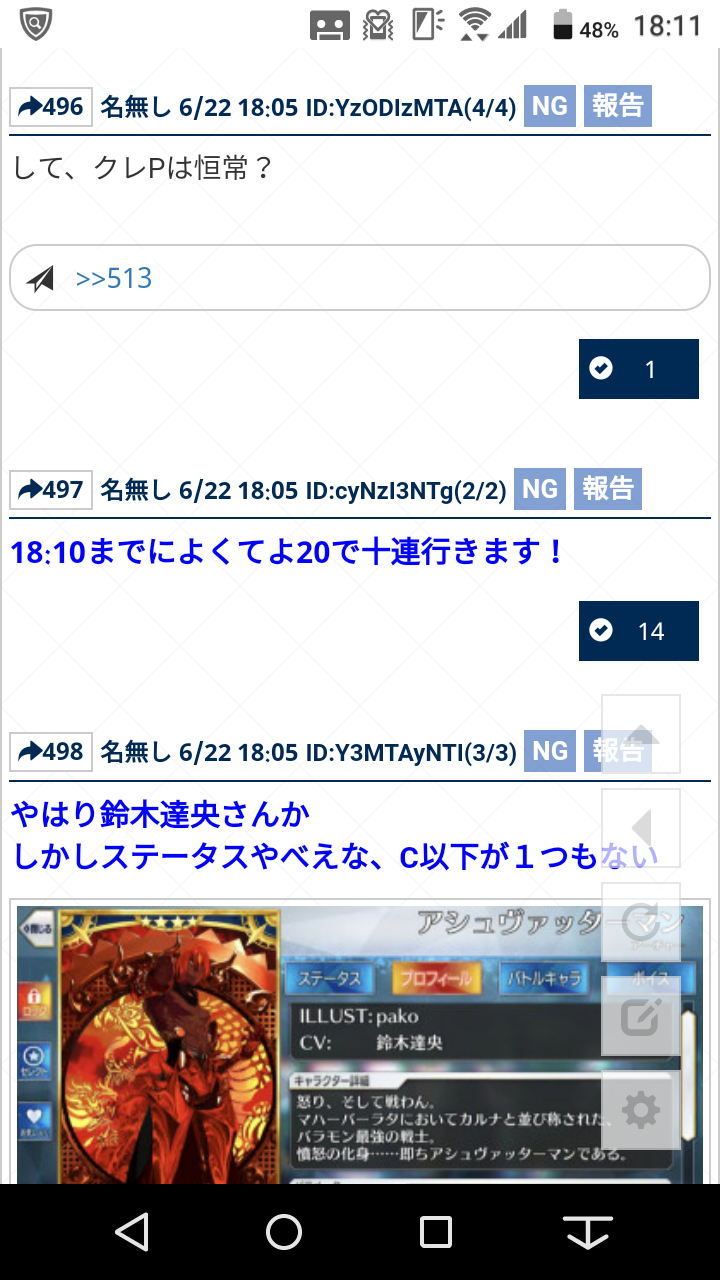
Task: Reply to post number 496
Action: pyautogui.click(x=51, y=107)
